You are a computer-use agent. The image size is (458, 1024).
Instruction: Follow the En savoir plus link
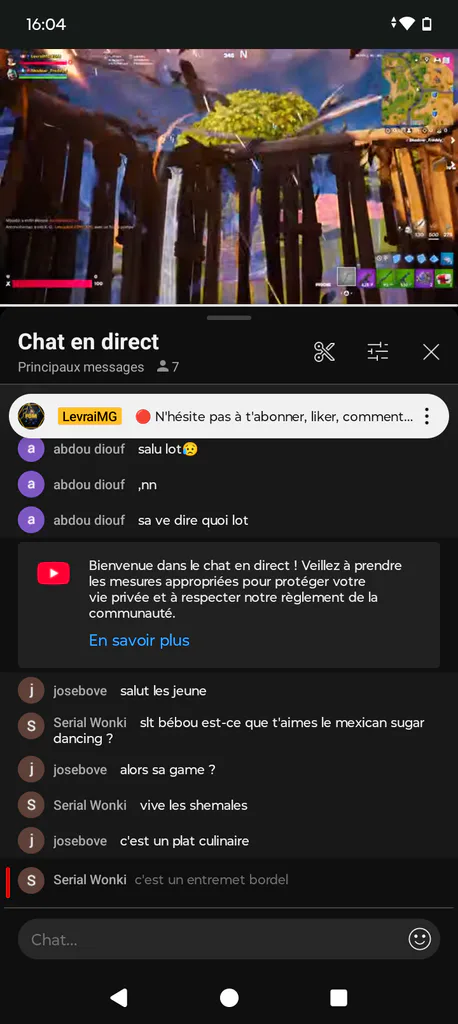[139, 641]
